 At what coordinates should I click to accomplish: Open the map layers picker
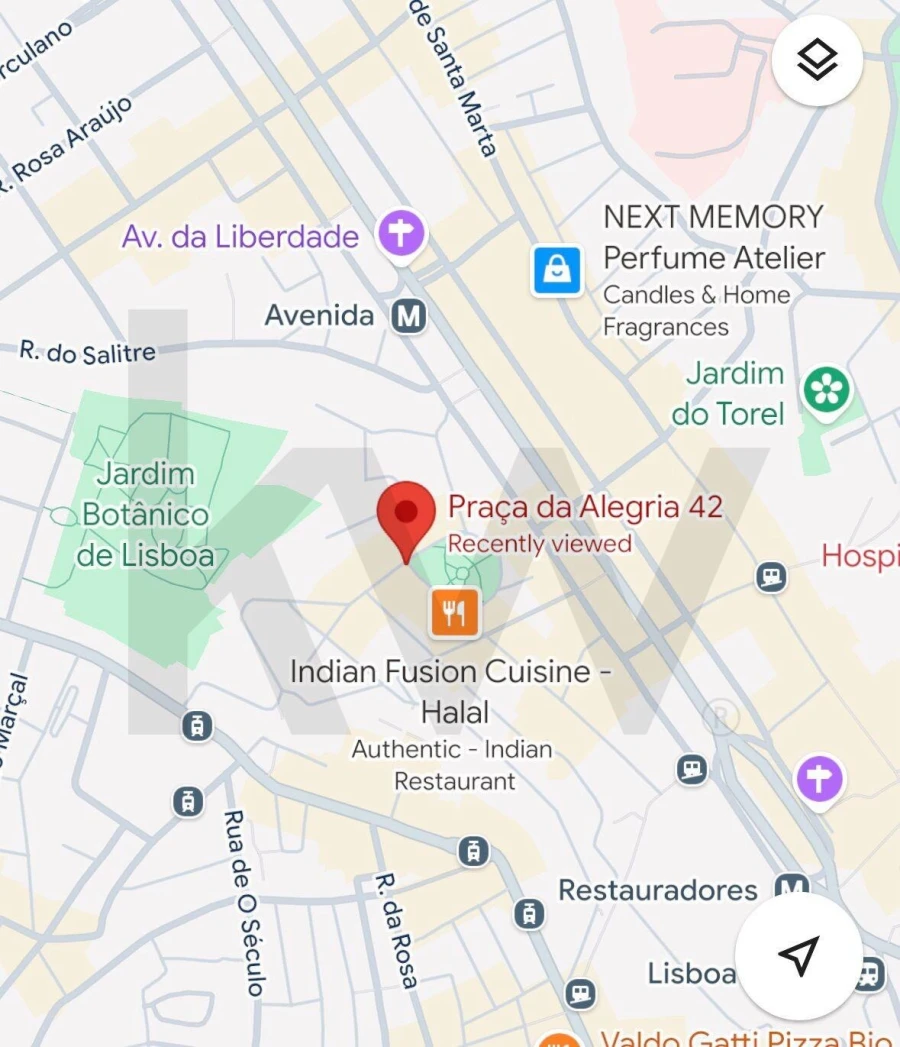pos(817,61)
